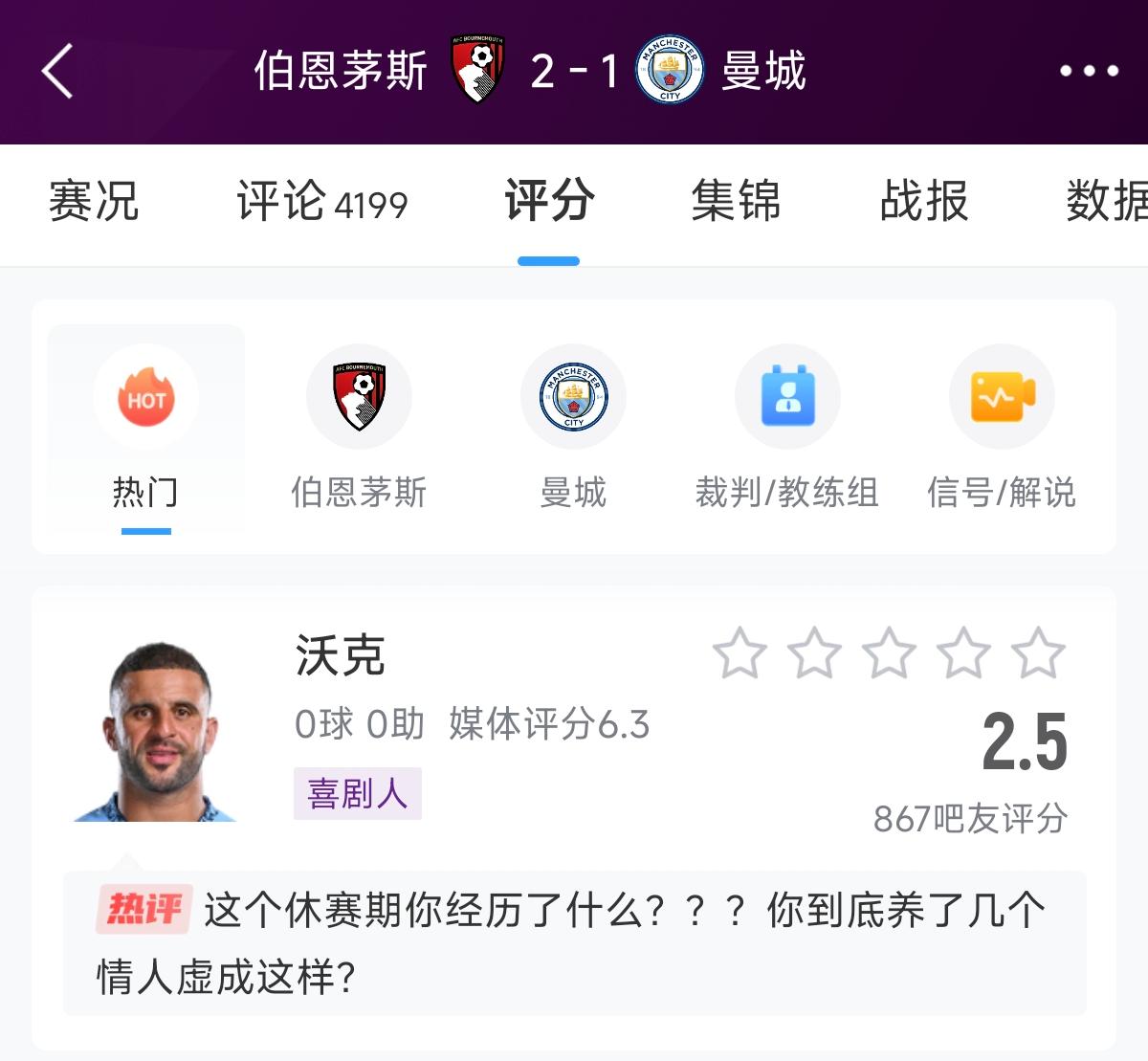
Task: Open the three-dot overflow menu
Action: pos(1089,71)
